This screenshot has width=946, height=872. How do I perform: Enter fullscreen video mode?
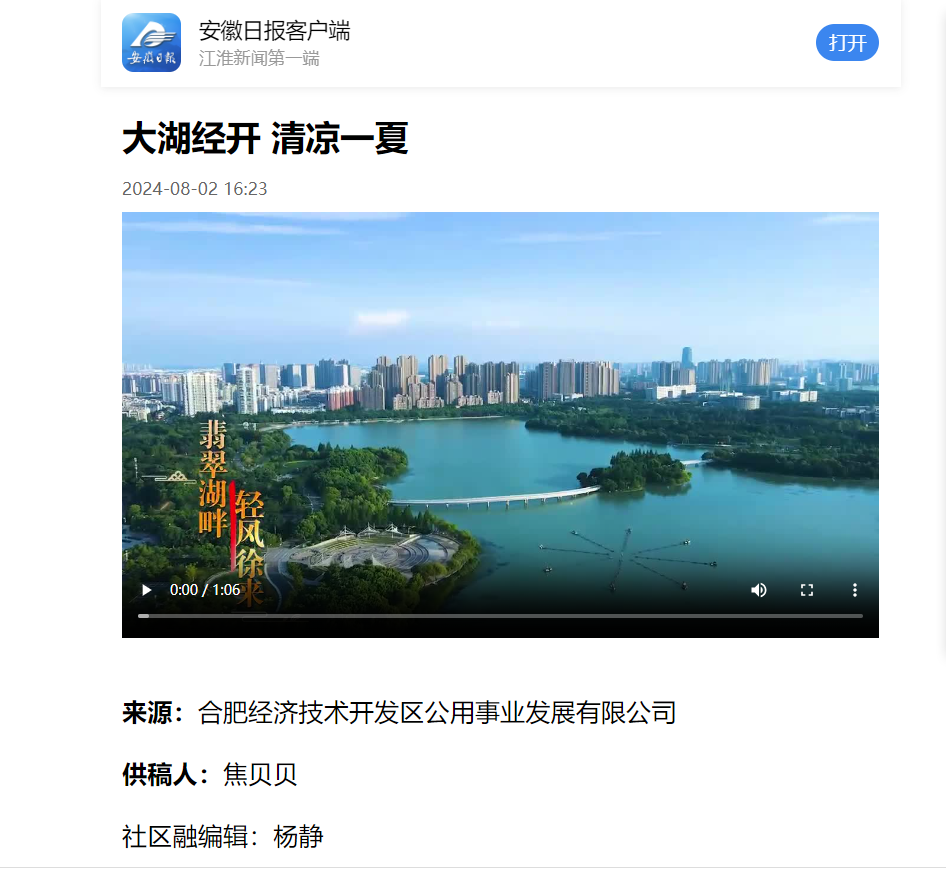pyautogui.click(x=807, y=590)
